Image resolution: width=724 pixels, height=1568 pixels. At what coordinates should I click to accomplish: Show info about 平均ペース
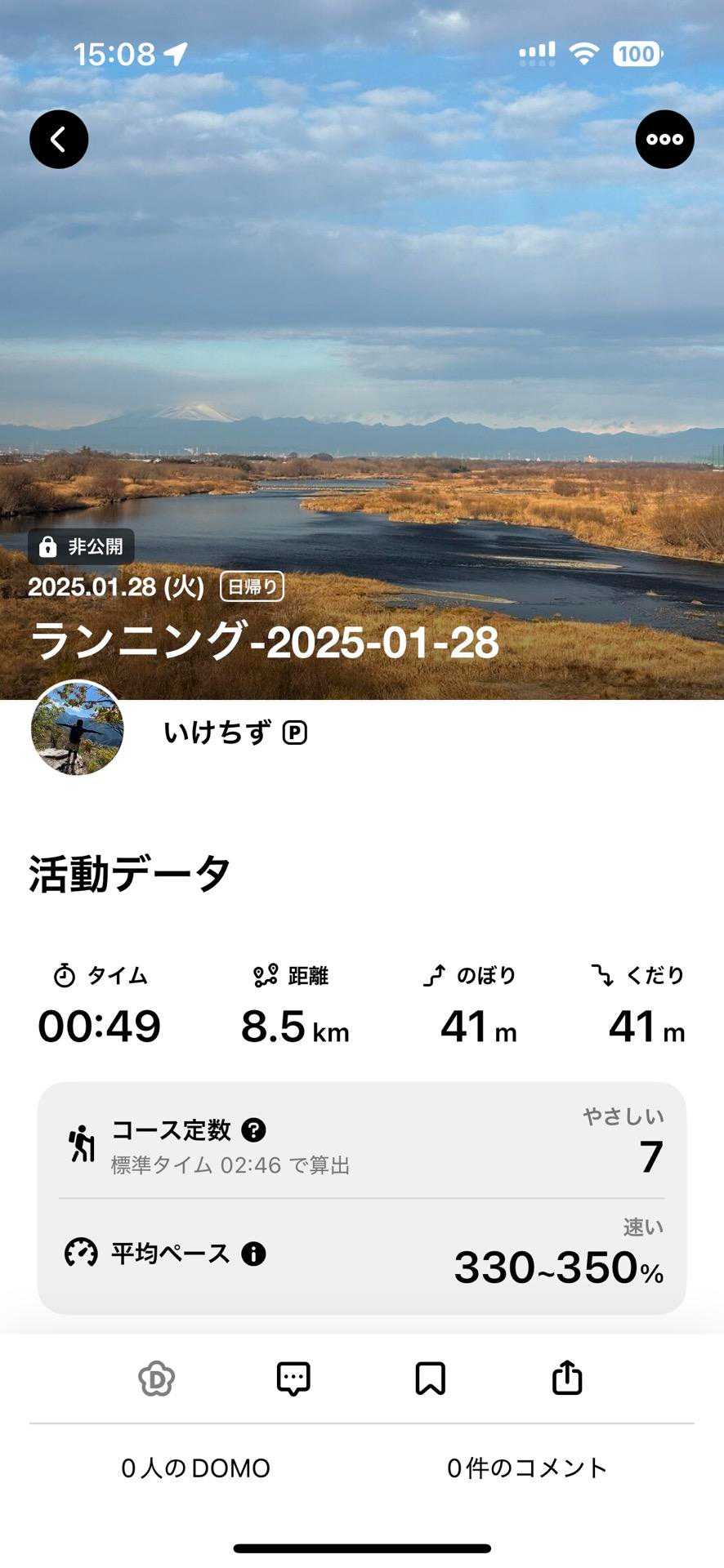point(253,1254)
